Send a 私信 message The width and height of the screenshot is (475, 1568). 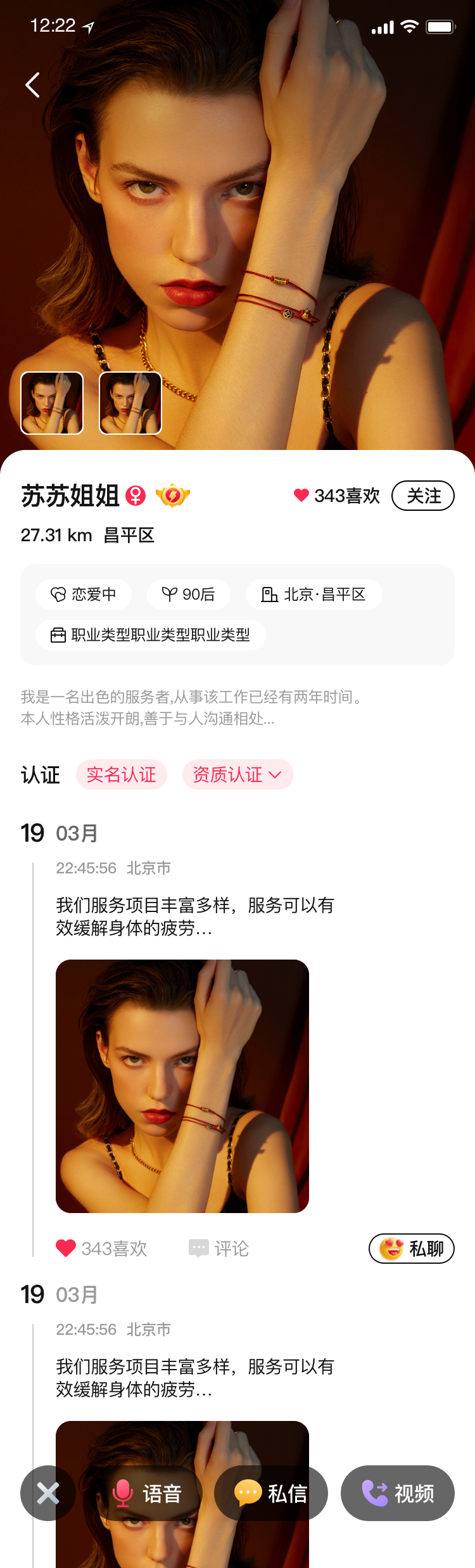pos(271,1493)
